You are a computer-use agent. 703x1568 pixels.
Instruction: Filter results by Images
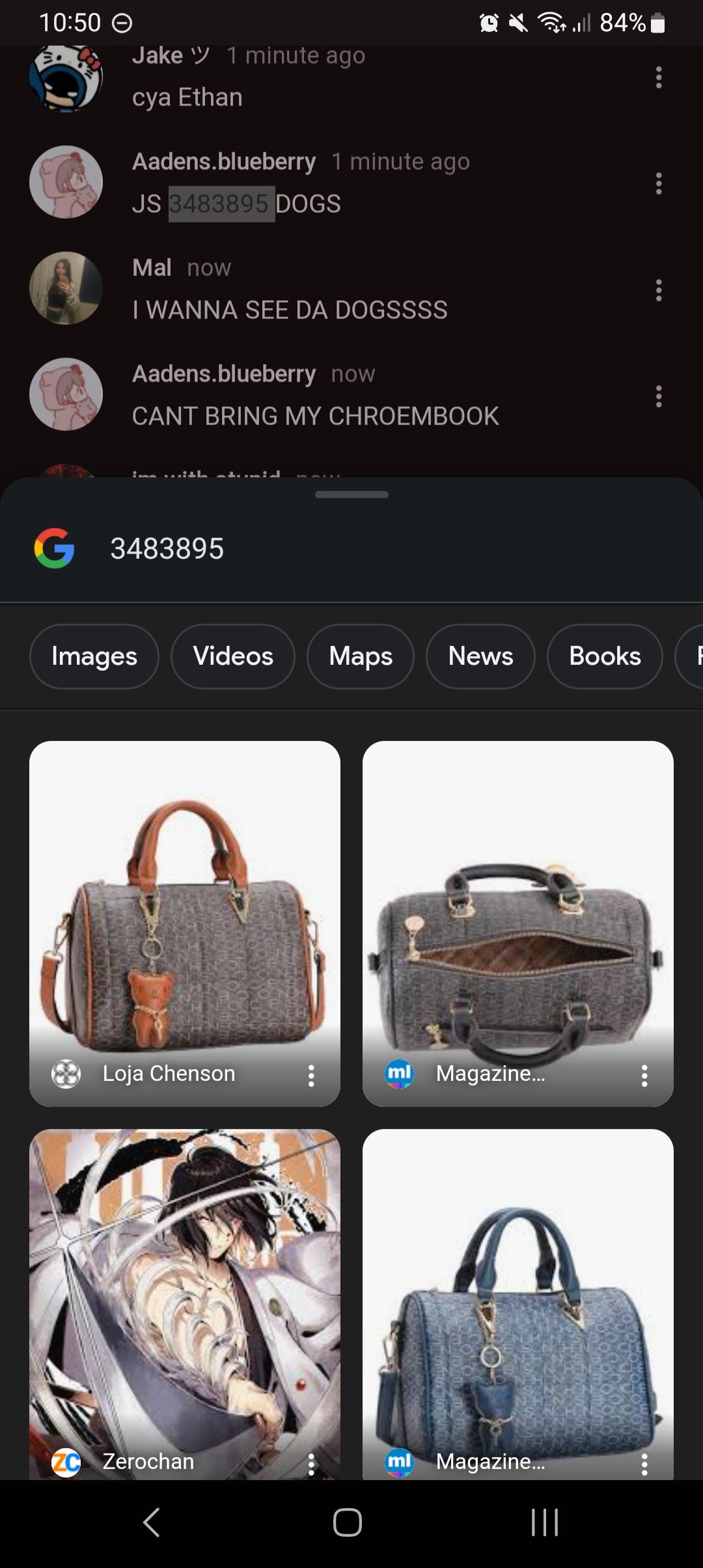pyautogui.click(x=94, y=656)
